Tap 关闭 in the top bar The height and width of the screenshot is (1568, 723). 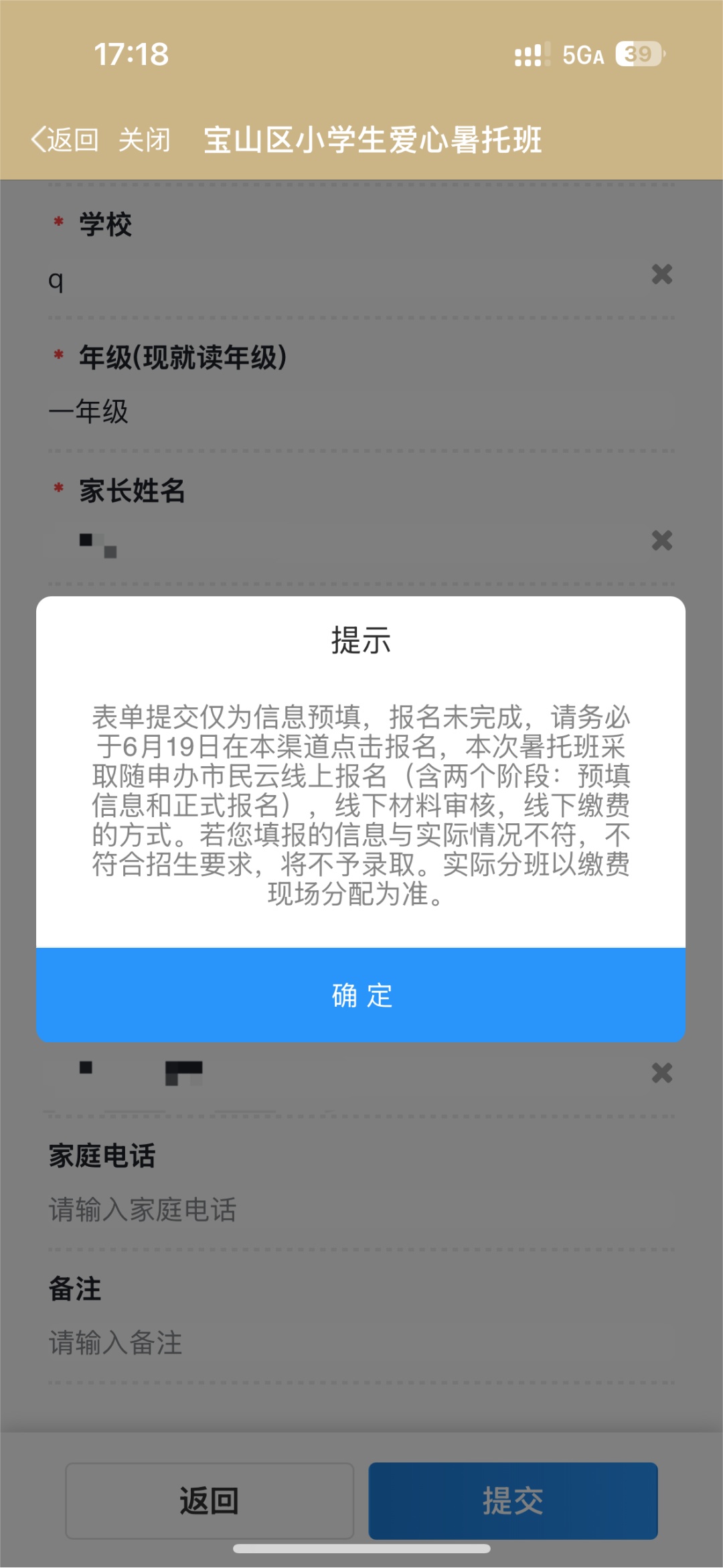click(145, 140)
